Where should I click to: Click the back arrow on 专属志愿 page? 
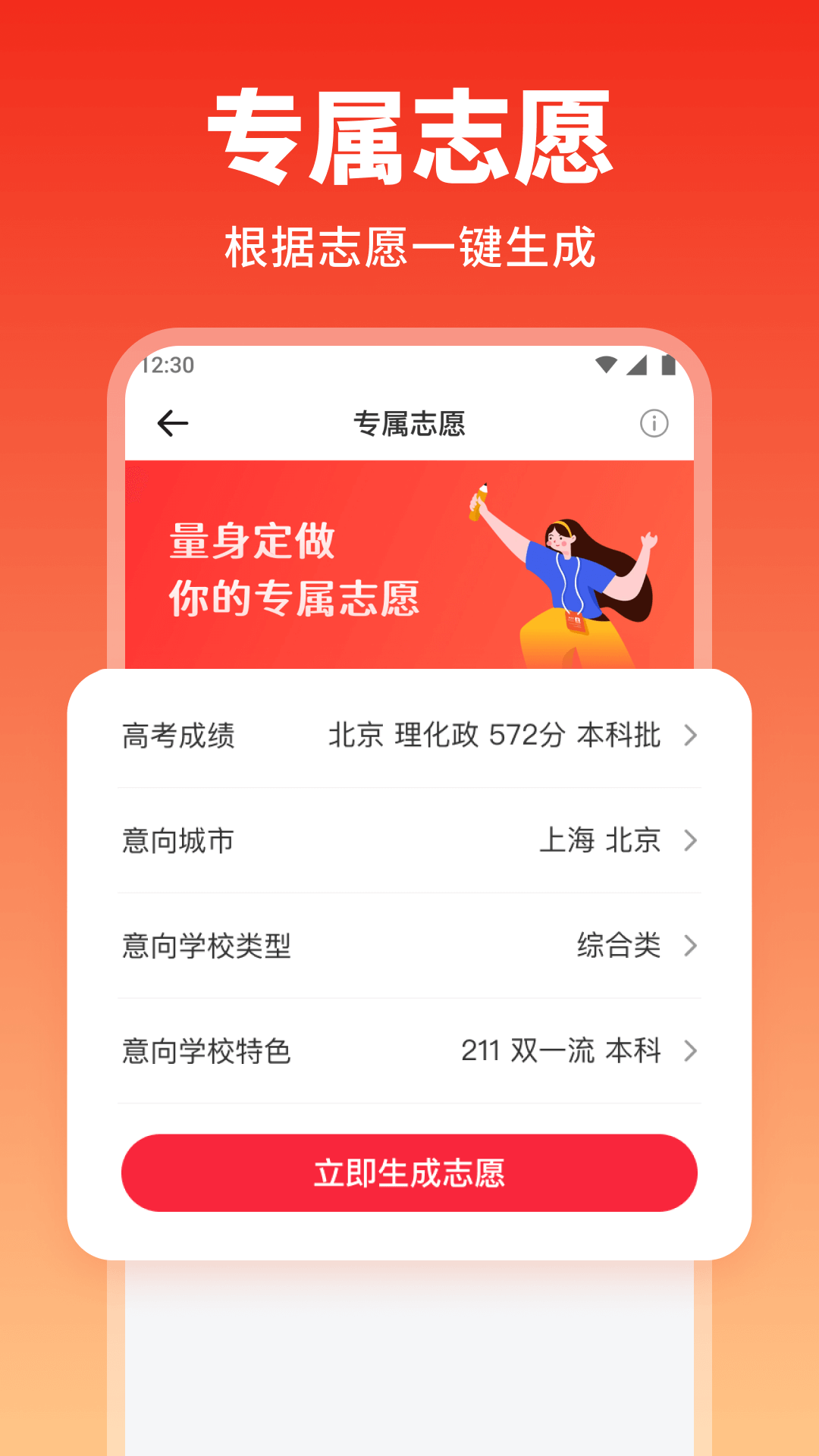tap(171, 423)
